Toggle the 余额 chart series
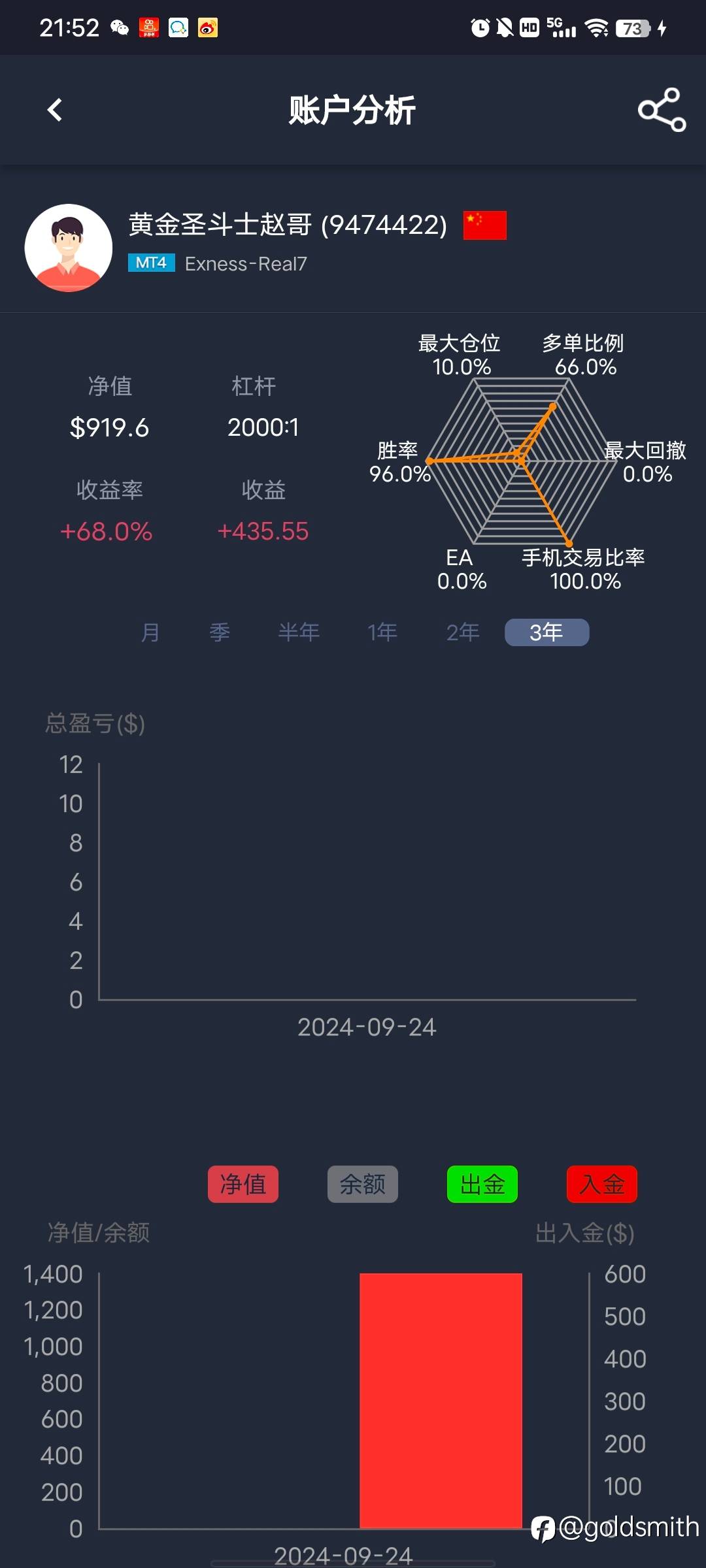 363,1184
